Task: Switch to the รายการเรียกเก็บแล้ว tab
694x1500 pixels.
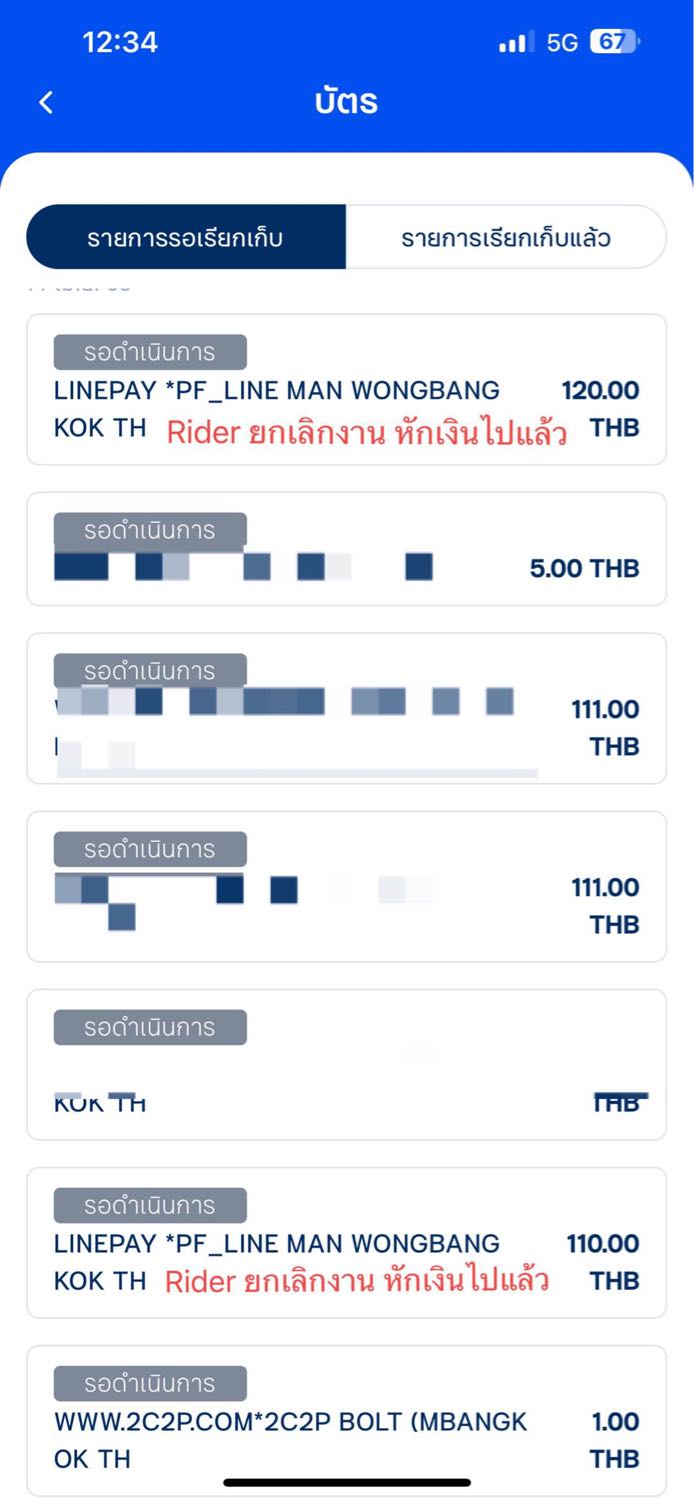Action: point(506,238)
